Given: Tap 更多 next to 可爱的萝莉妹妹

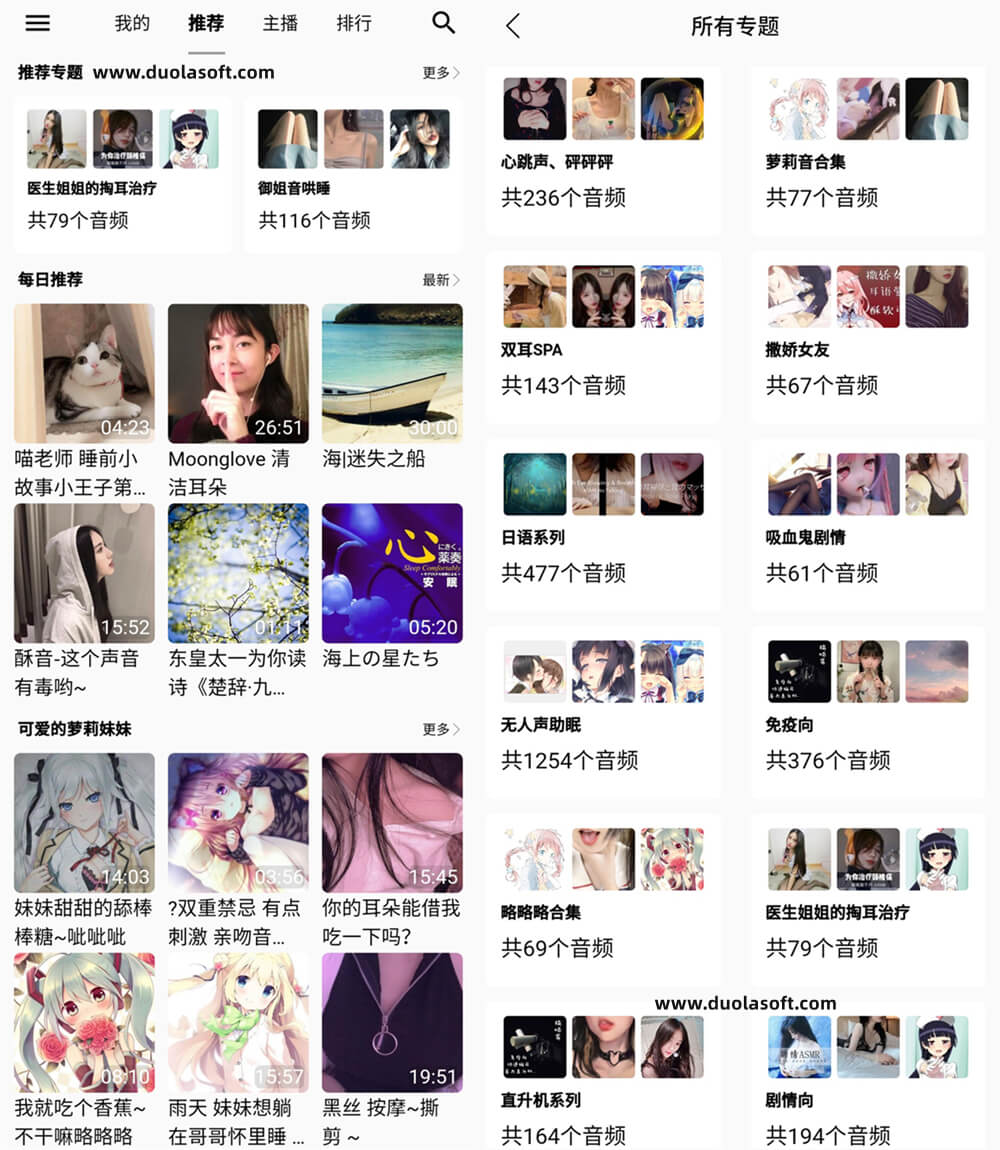Looking at the screenshot, I should coord(441,729).
